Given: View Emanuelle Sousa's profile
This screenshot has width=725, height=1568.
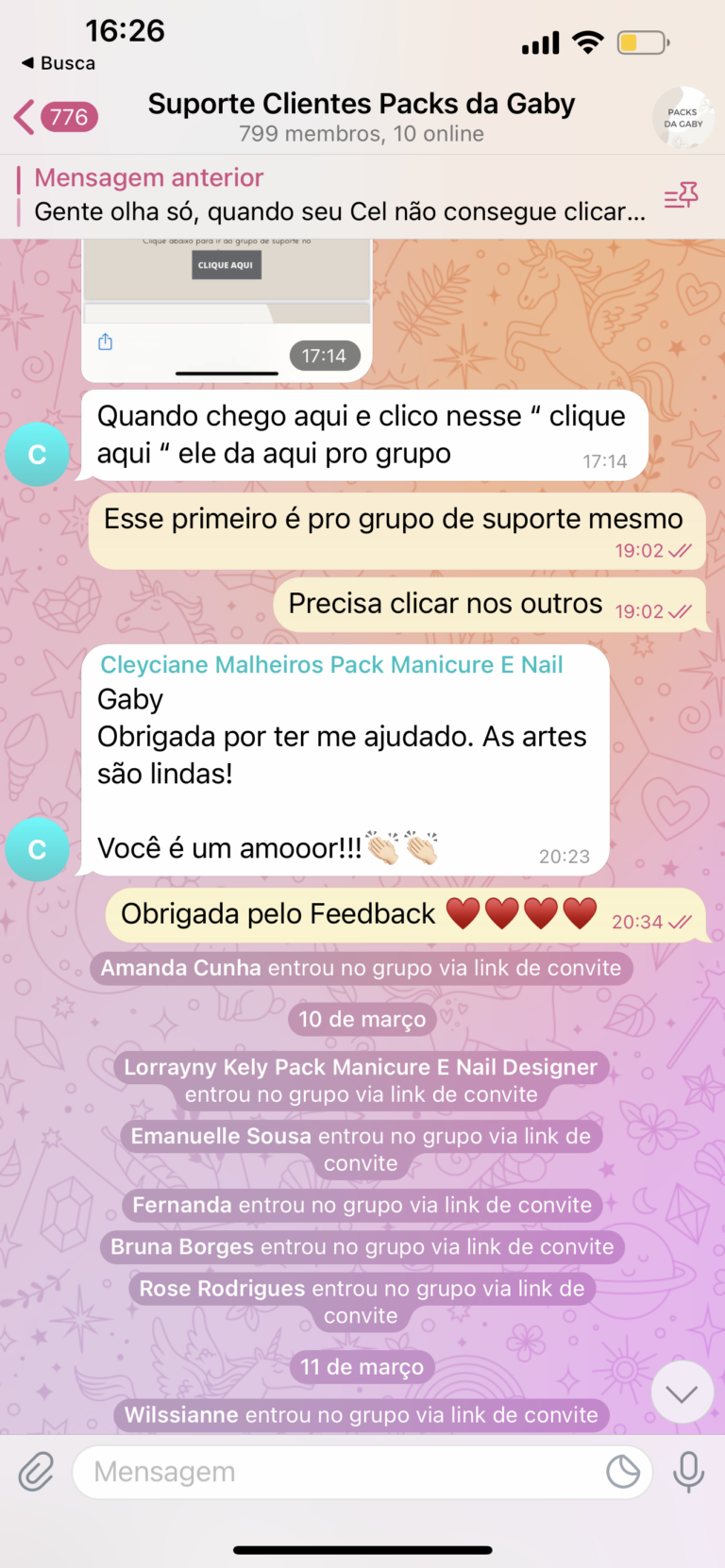Looking at the screenshot, I should coord(221,1136).
